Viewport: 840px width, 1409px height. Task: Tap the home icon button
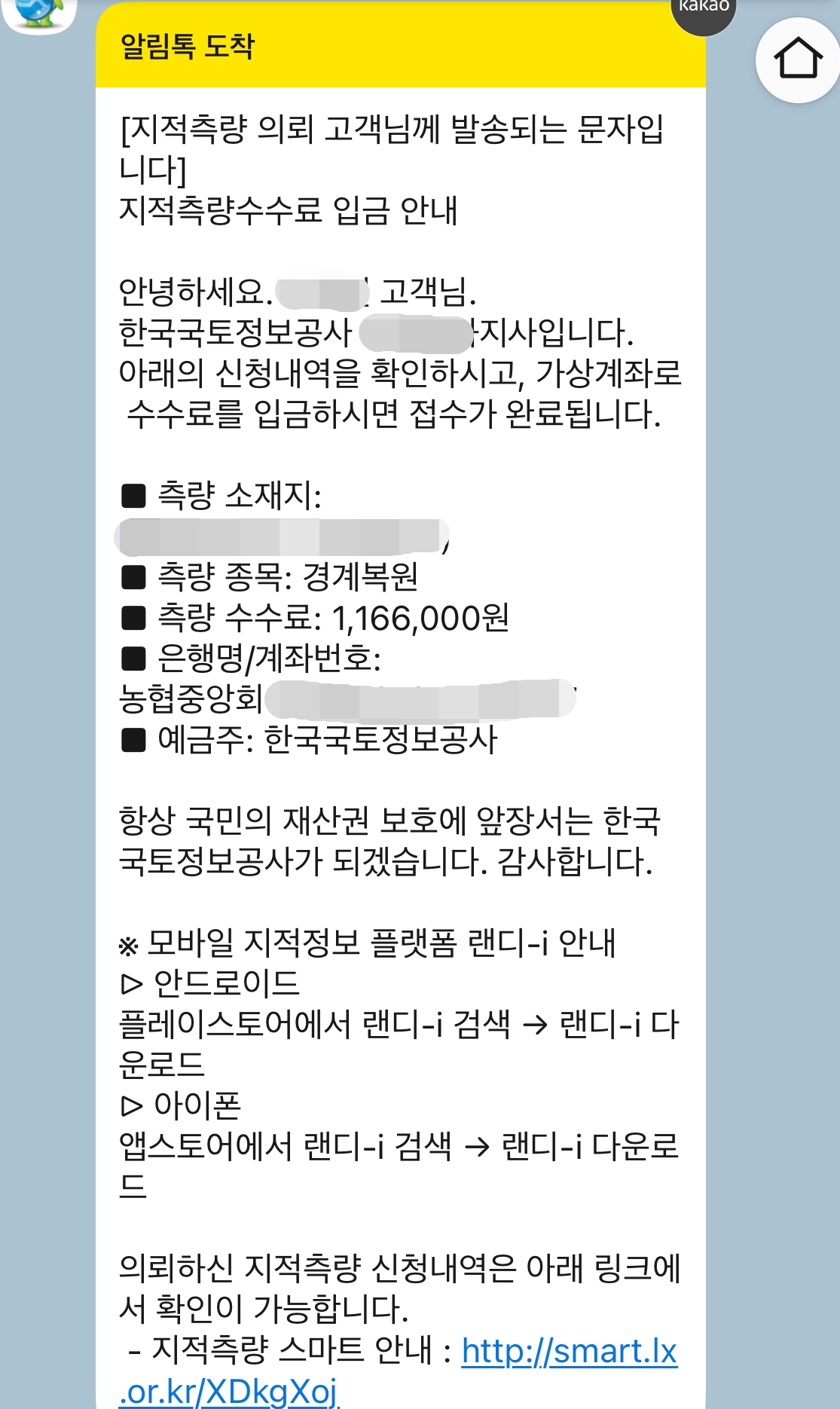[798, 59]
